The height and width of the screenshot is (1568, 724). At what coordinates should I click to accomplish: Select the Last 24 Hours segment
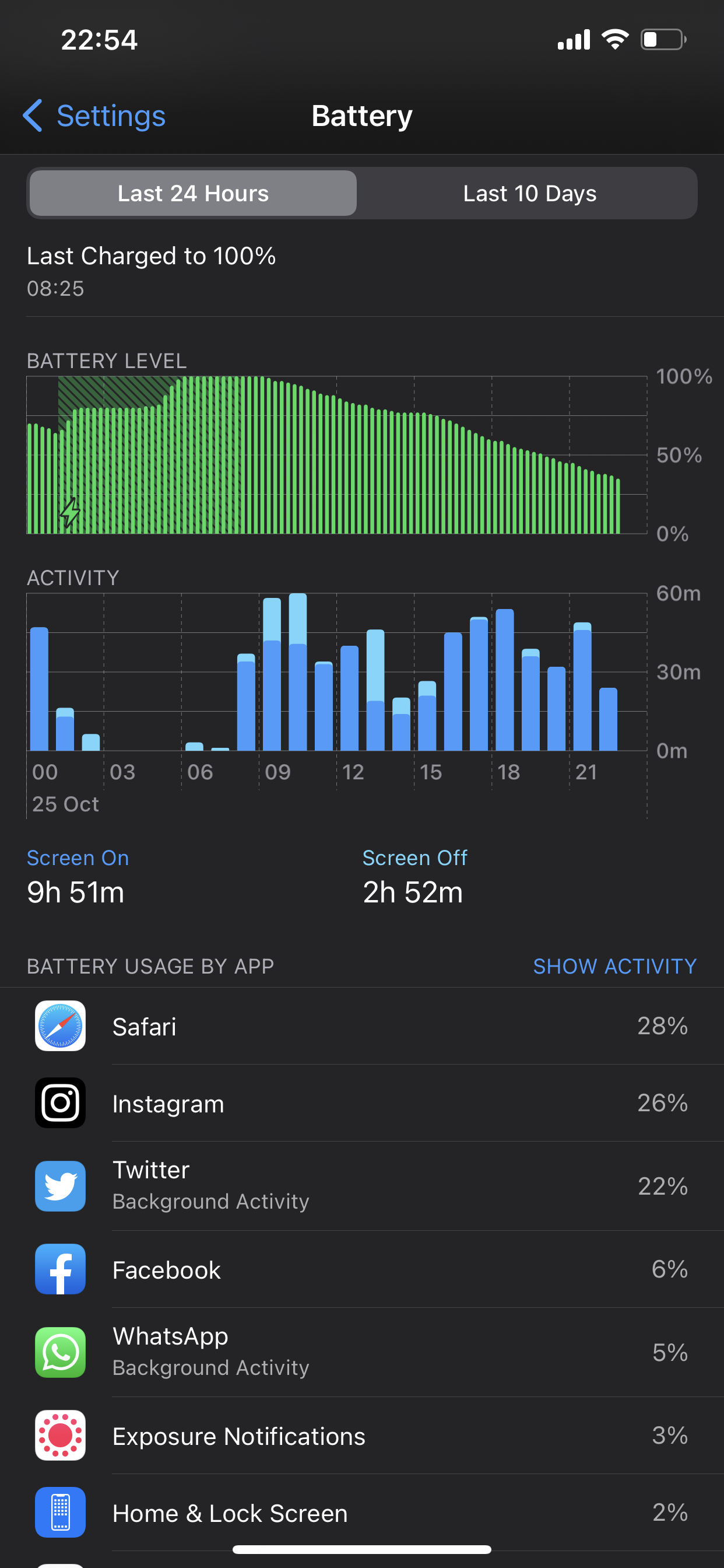pos(193,194)
